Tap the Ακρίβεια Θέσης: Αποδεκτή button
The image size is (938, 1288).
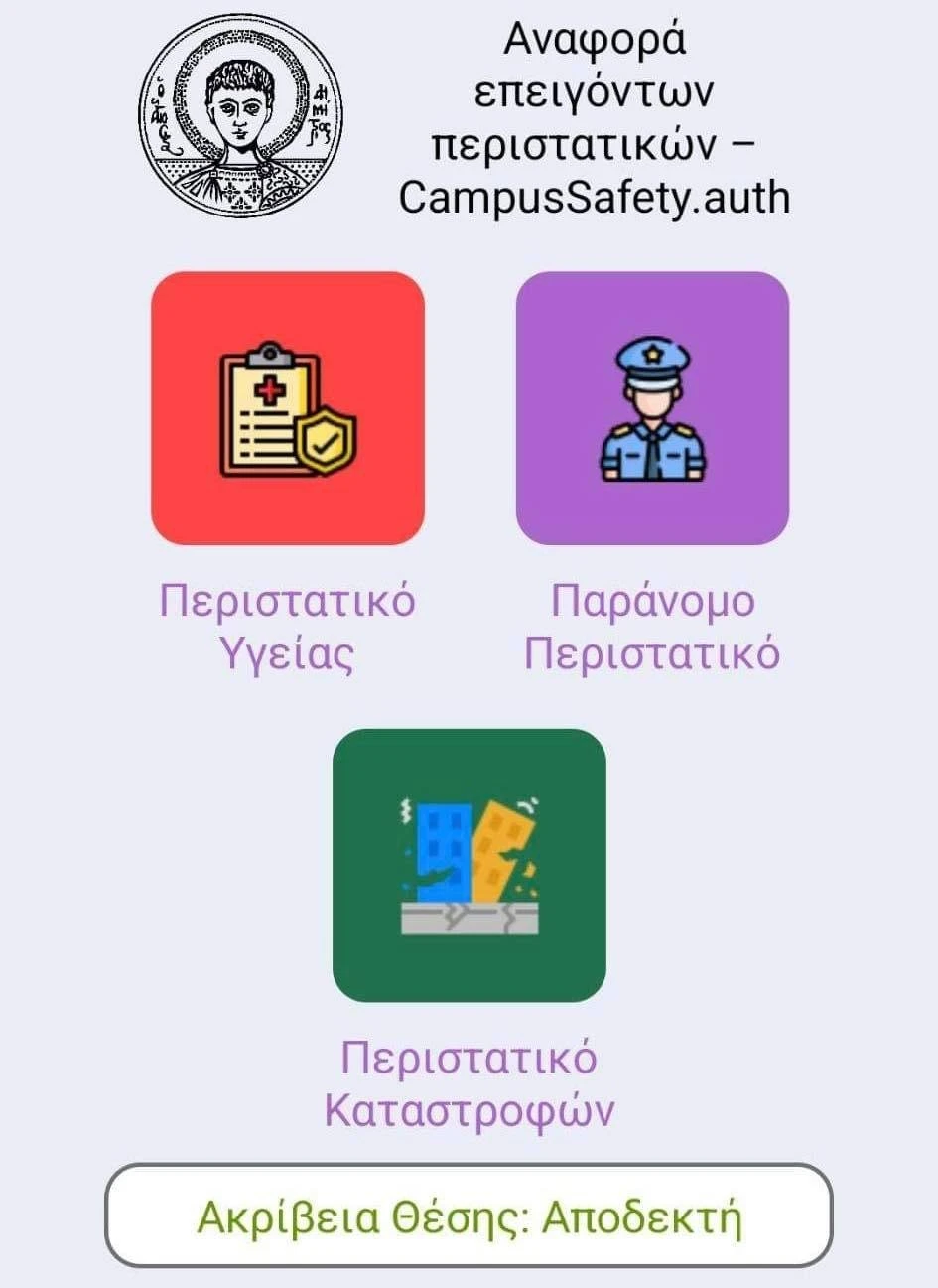tap(469, 1216)
